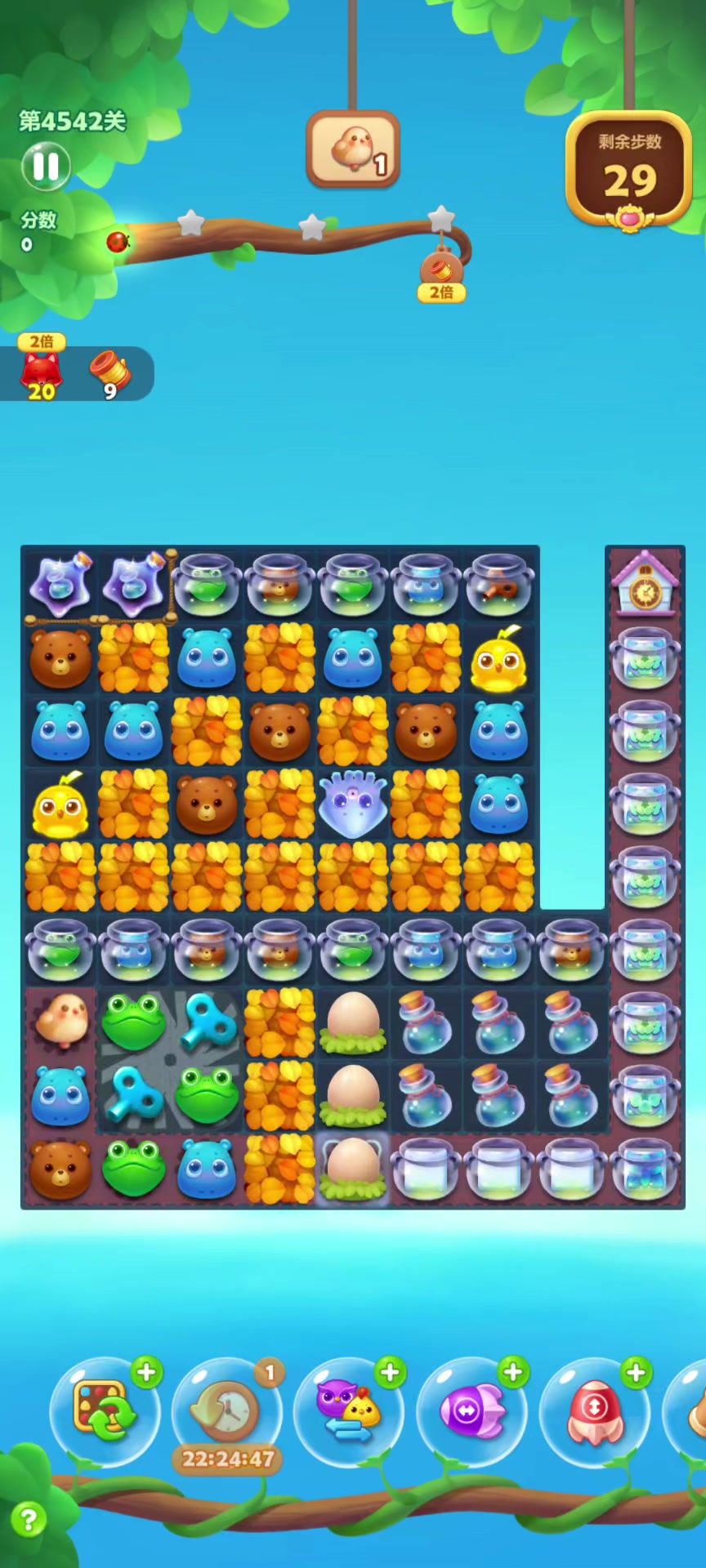The height and width of the screenshot is (1568, 706).
Task: Activate the owl and chick swap booster
Action: click(x=349, y=1411)
